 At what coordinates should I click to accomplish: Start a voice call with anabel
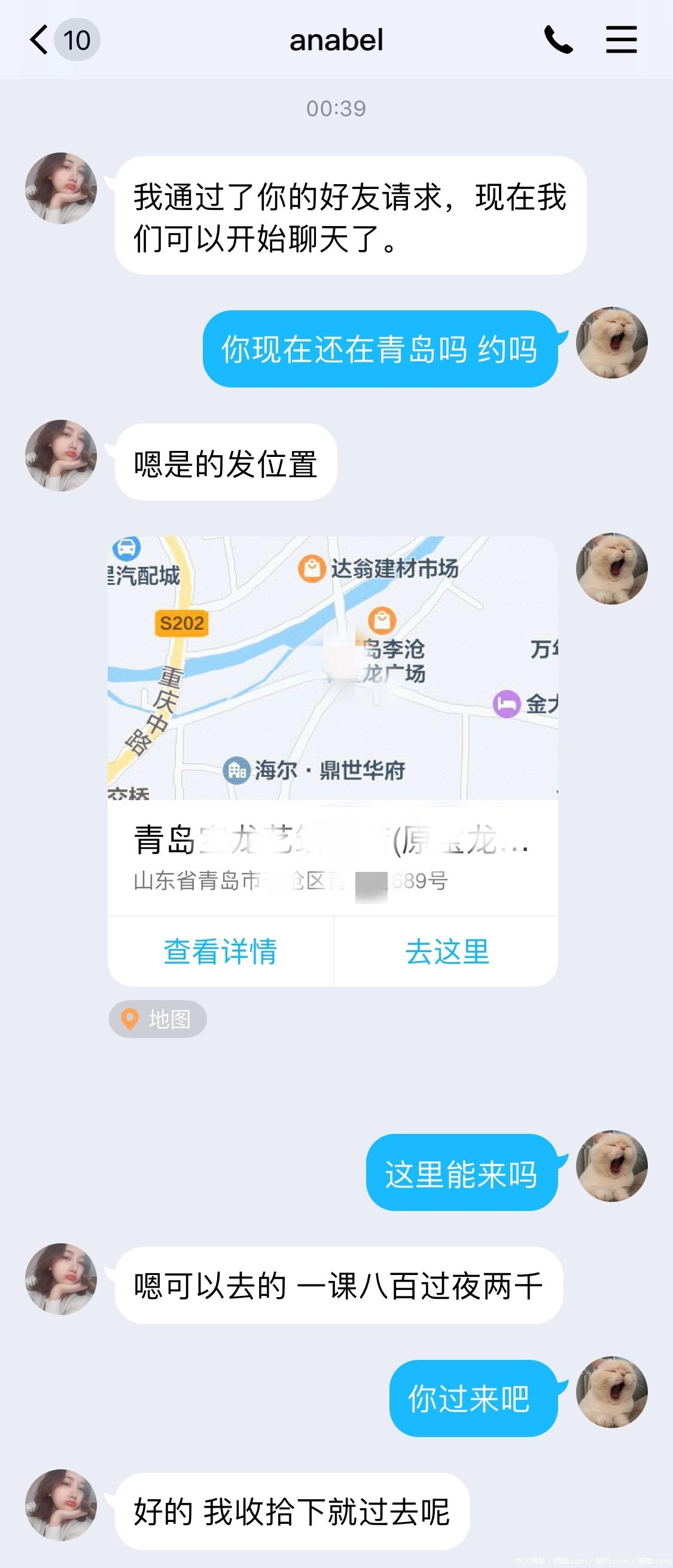point(558,40)
